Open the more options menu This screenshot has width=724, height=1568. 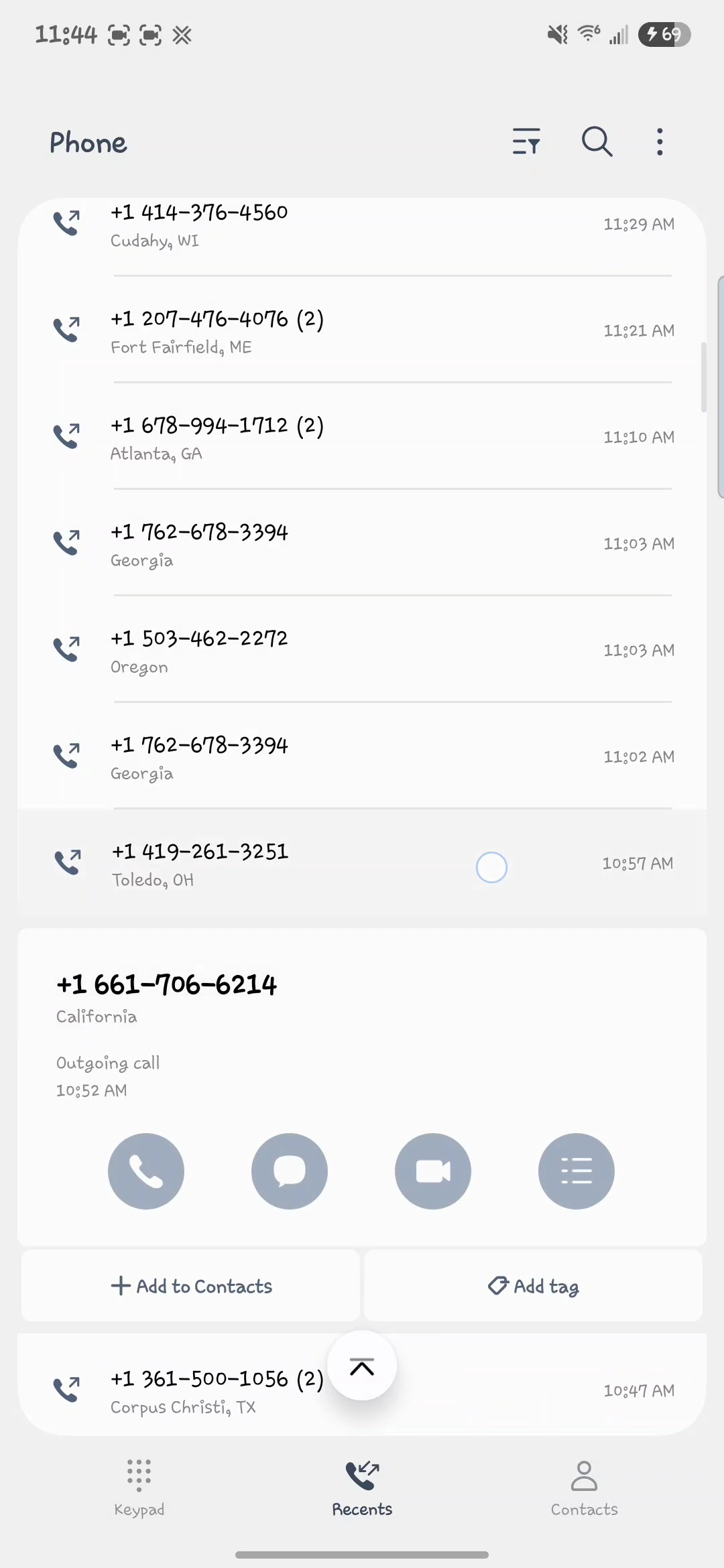660,141
